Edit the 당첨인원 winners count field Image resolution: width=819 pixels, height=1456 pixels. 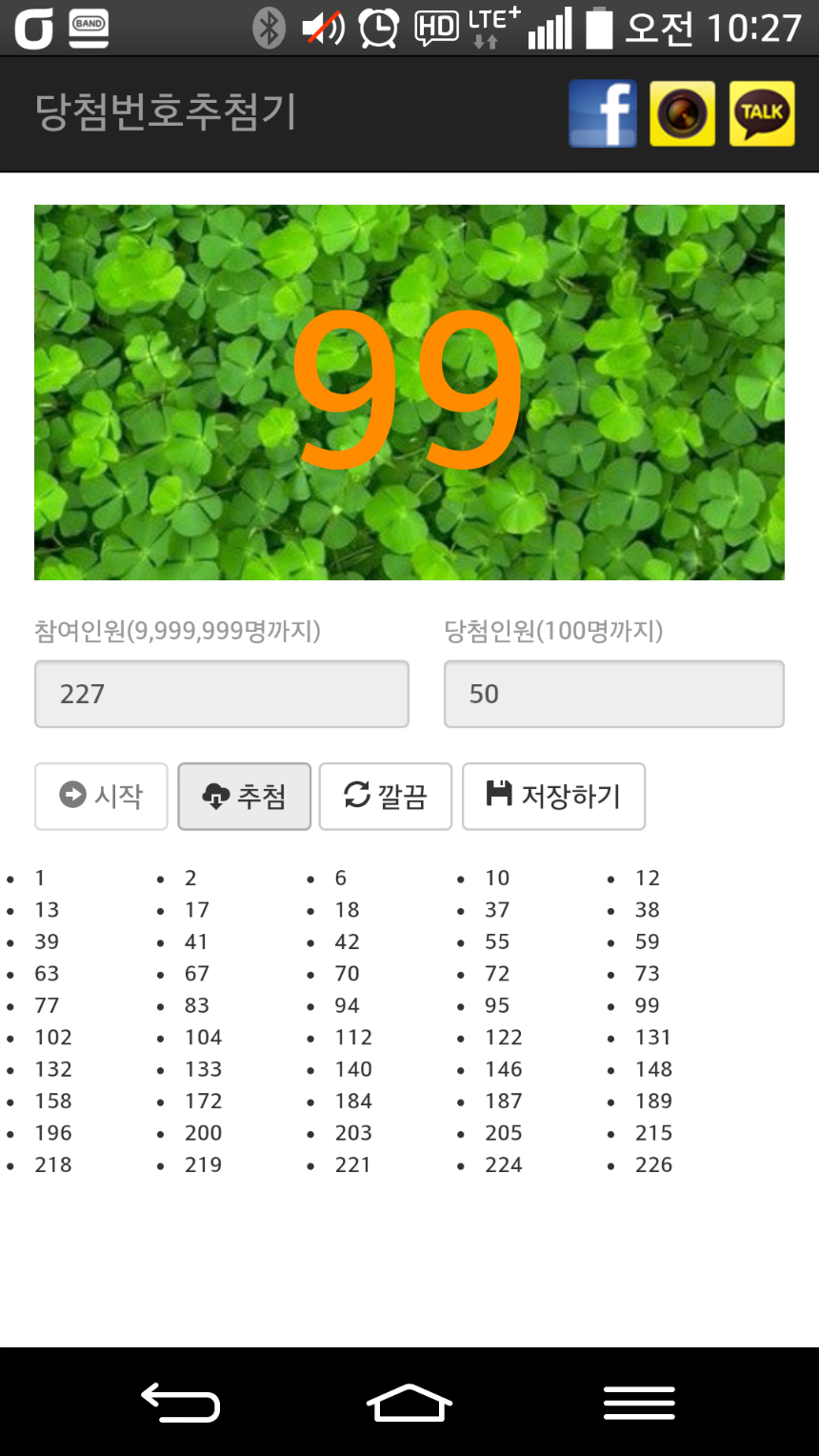click(613, 694)
